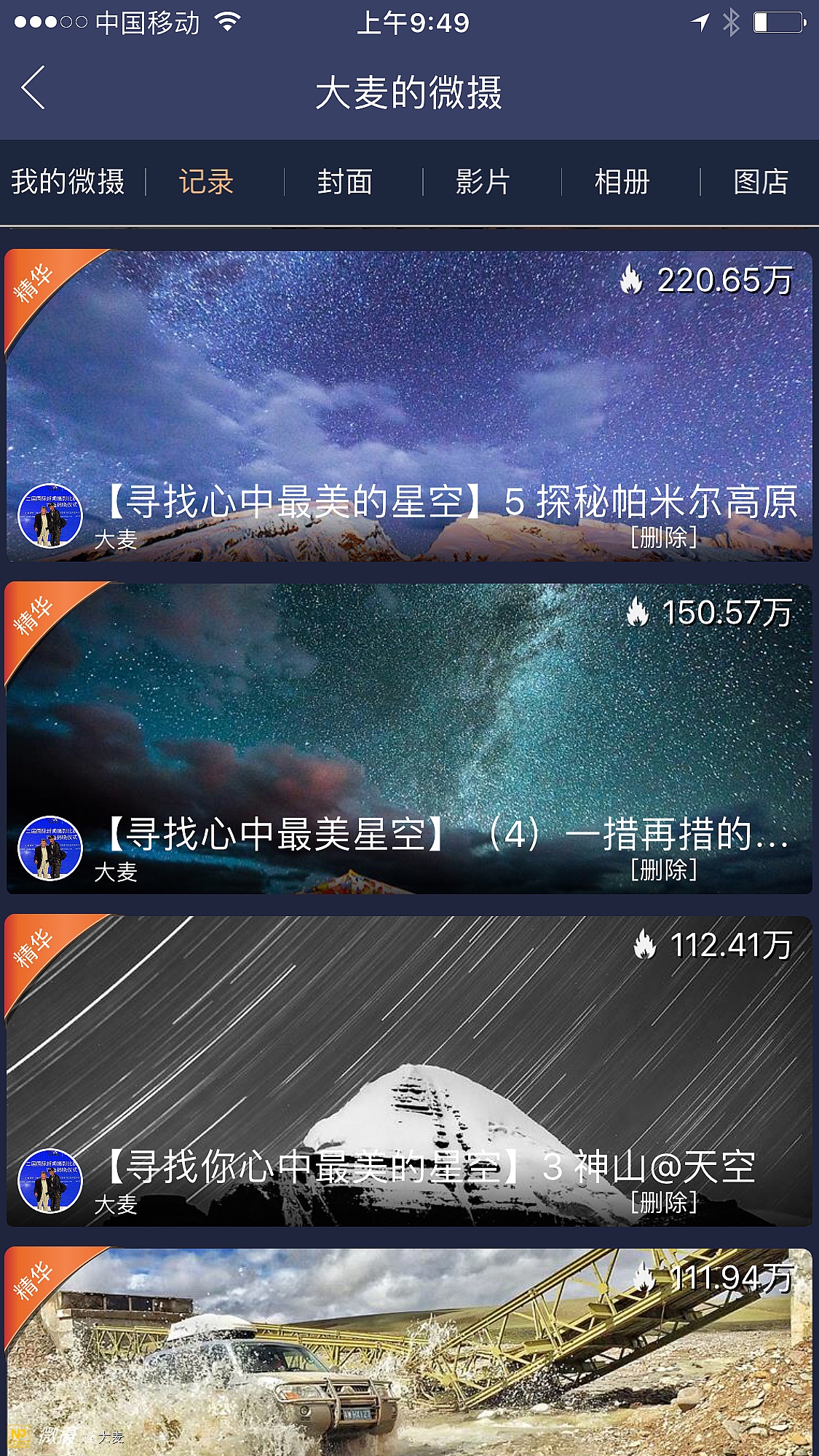The height and width of the screenshot is (1456, 819).
Task: Open the 图店 tab
Action: point(761,182)
